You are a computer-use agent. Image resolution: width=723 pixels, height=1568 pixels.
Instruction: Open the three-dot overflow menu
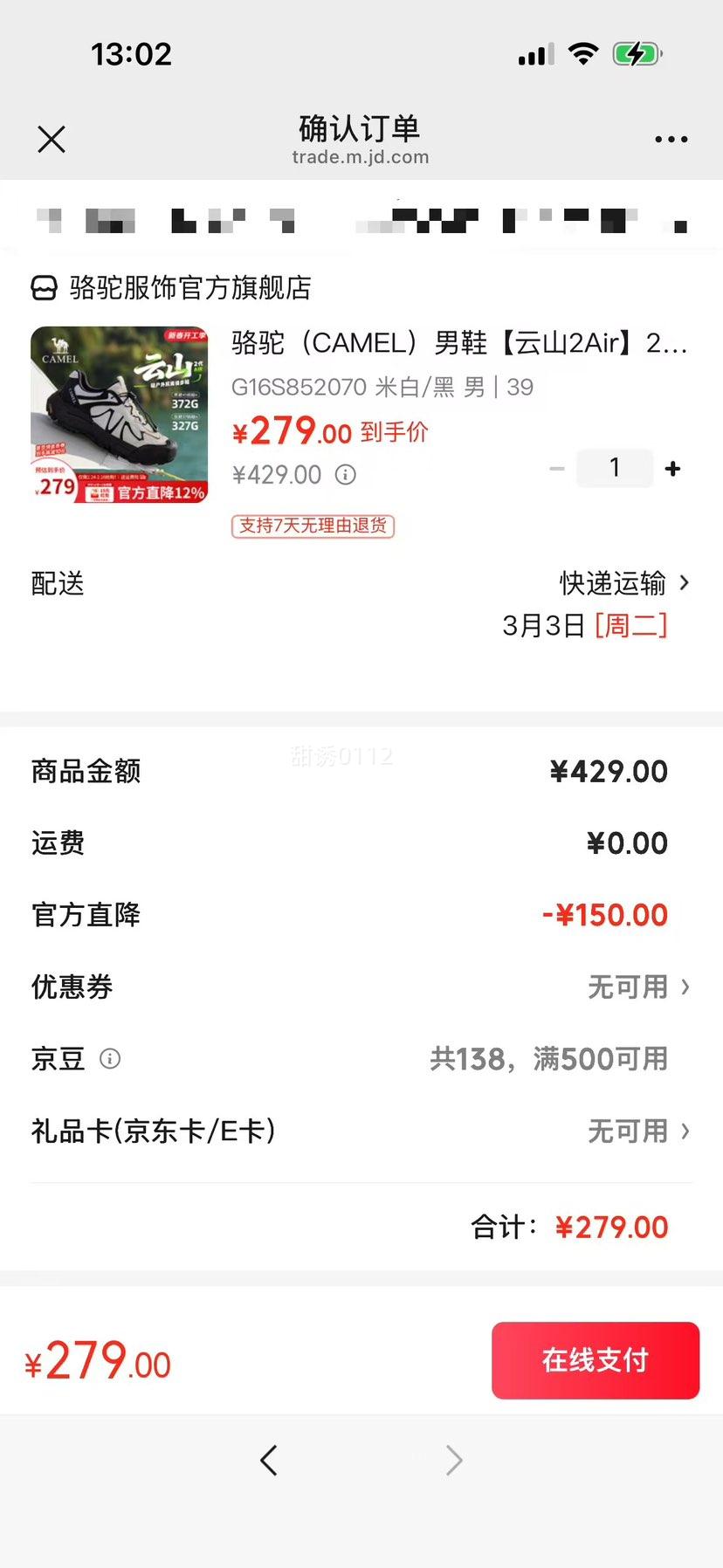[x=671, y=139]
